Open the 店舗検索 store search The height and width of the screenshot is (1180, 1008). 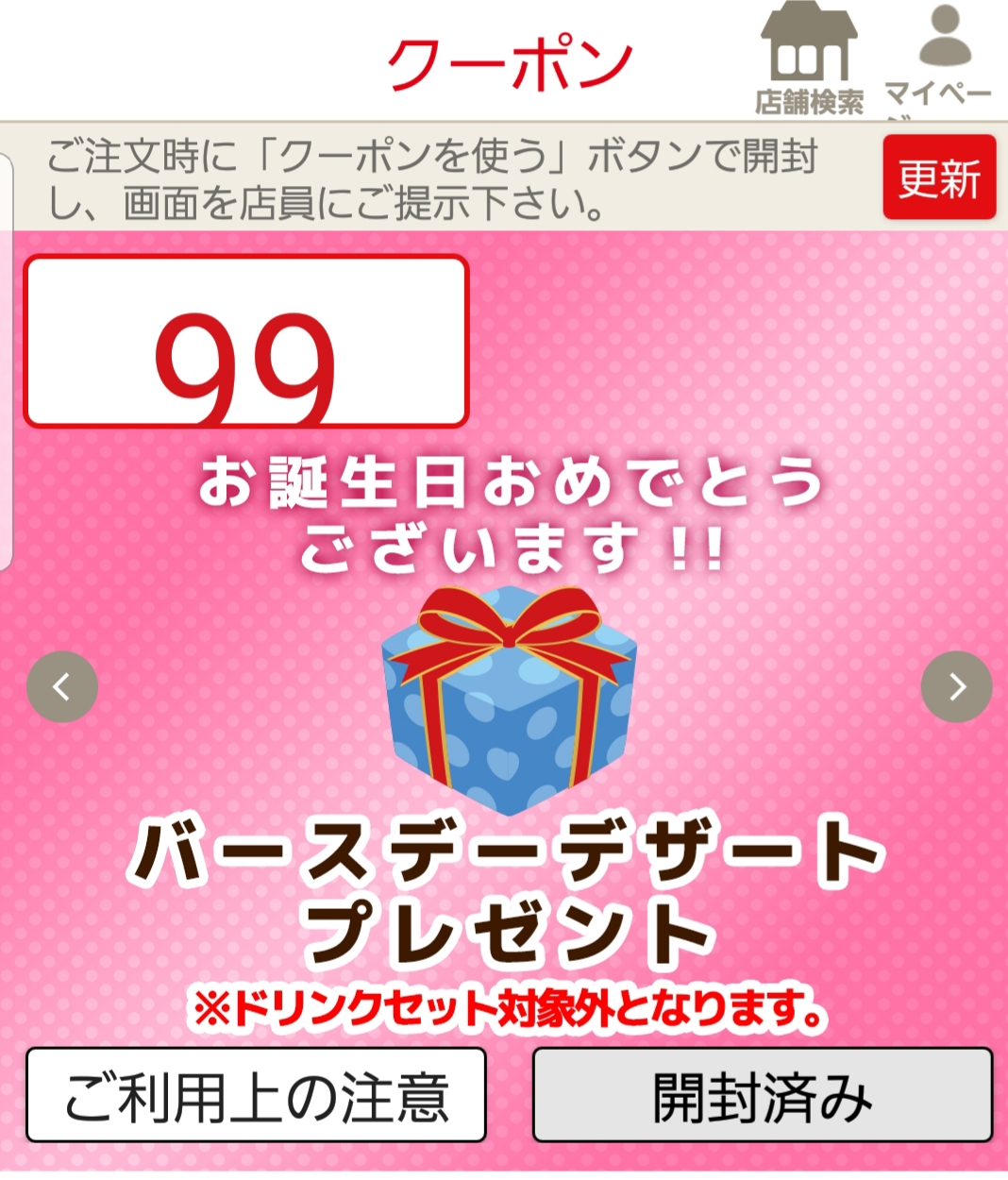pos(809,59)
